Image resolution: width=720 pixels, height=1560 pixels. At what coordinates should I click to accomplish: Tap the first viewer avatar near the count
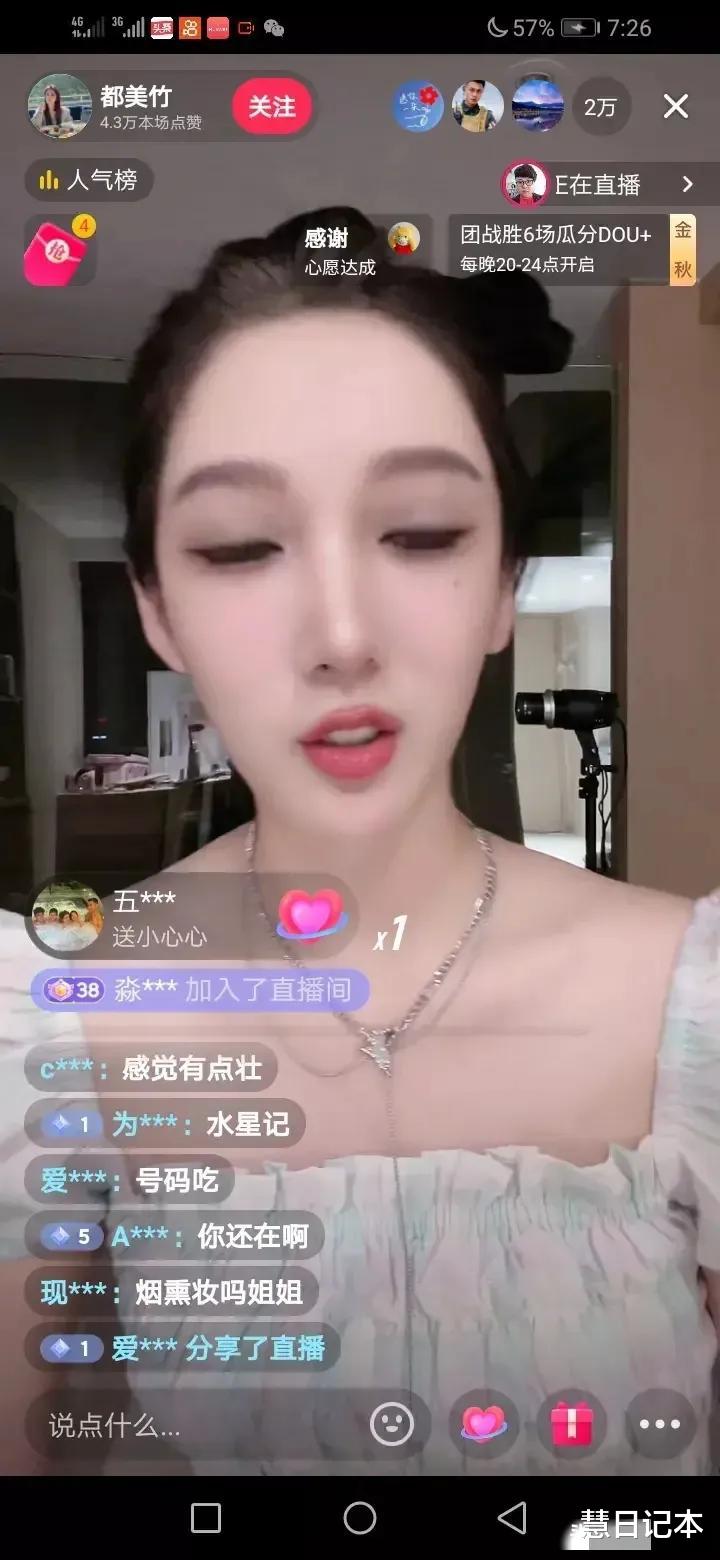click(417, 106)
